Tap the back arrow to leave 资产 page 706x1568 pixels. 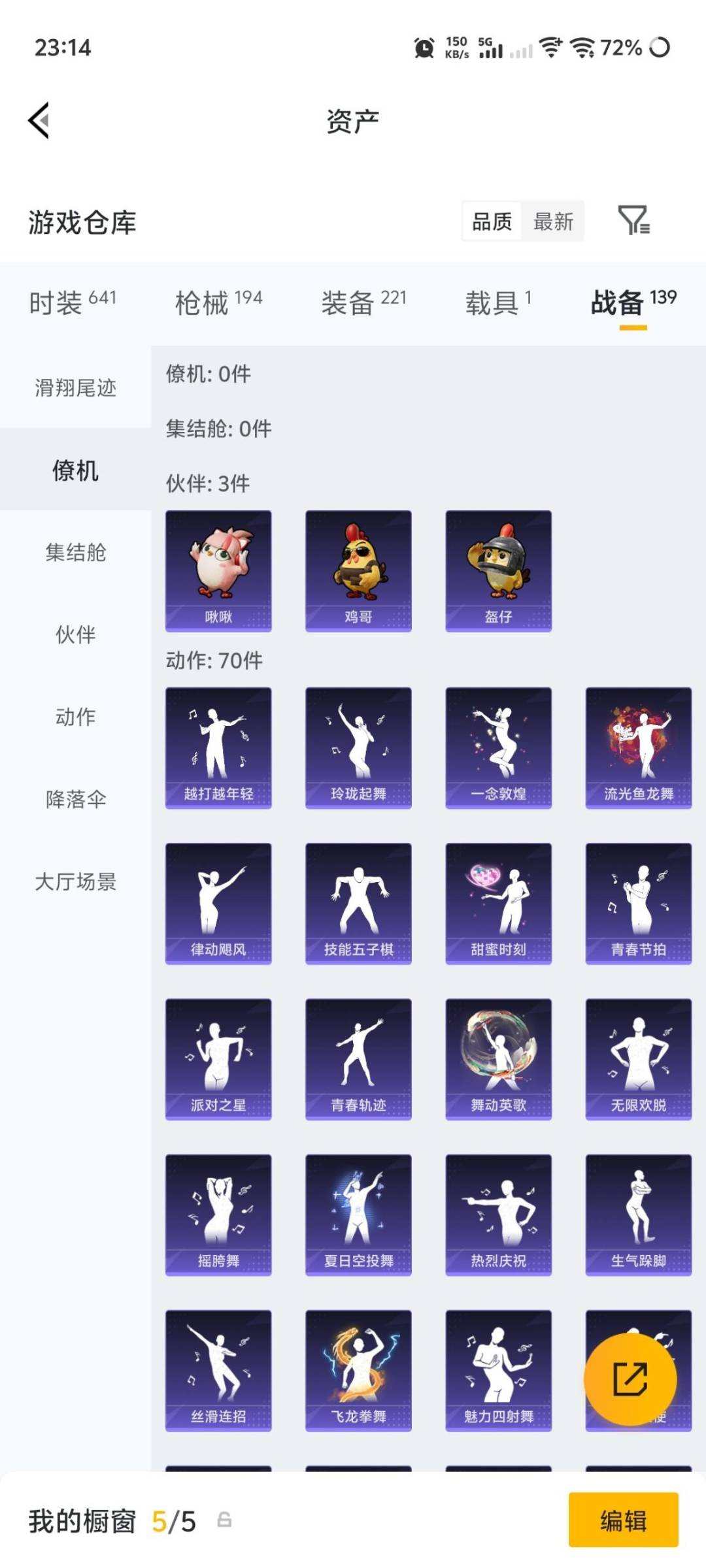click(x=37, y=121)
